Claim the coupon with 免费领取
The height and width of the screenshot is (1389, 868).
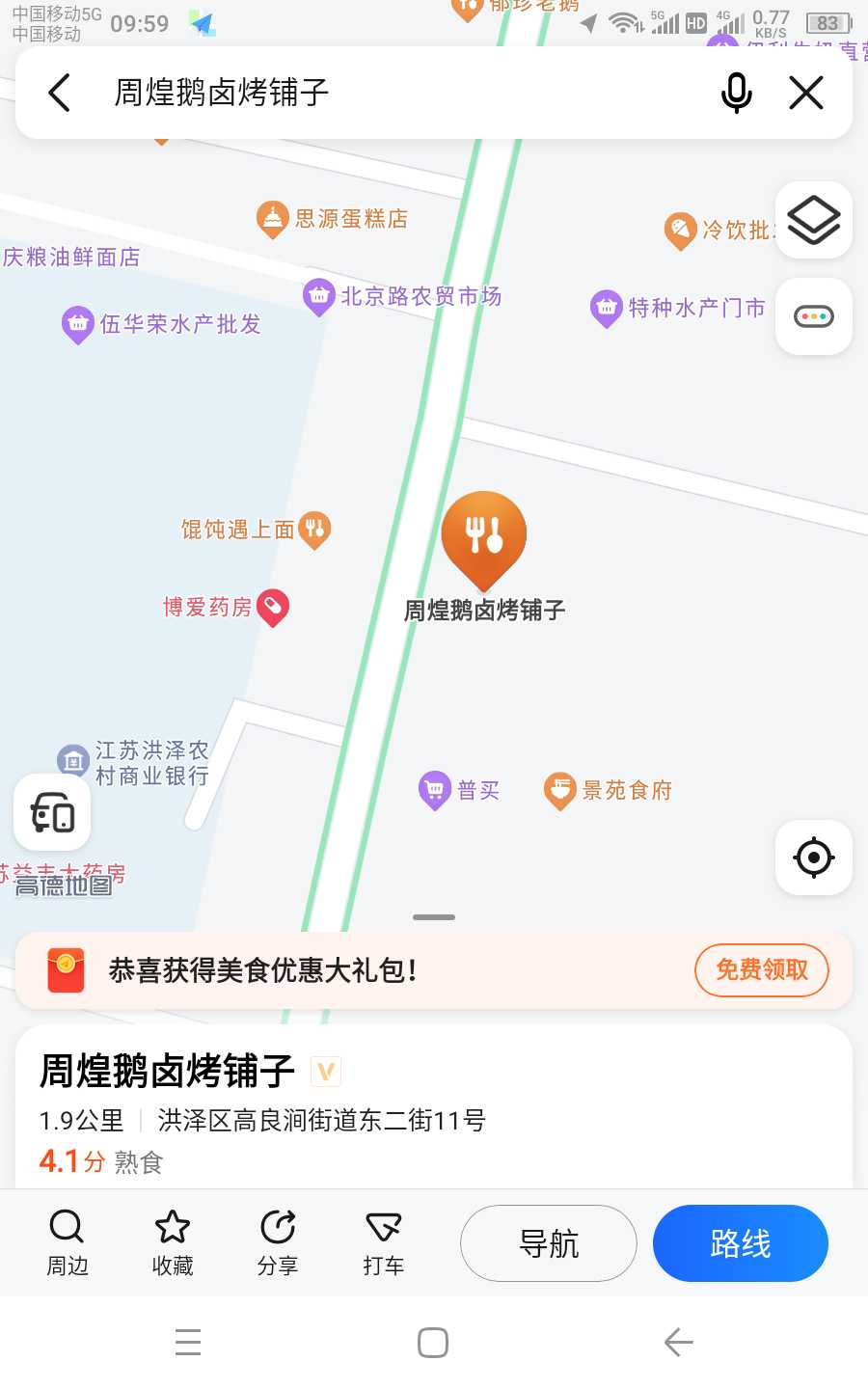(x=762, y=970)
